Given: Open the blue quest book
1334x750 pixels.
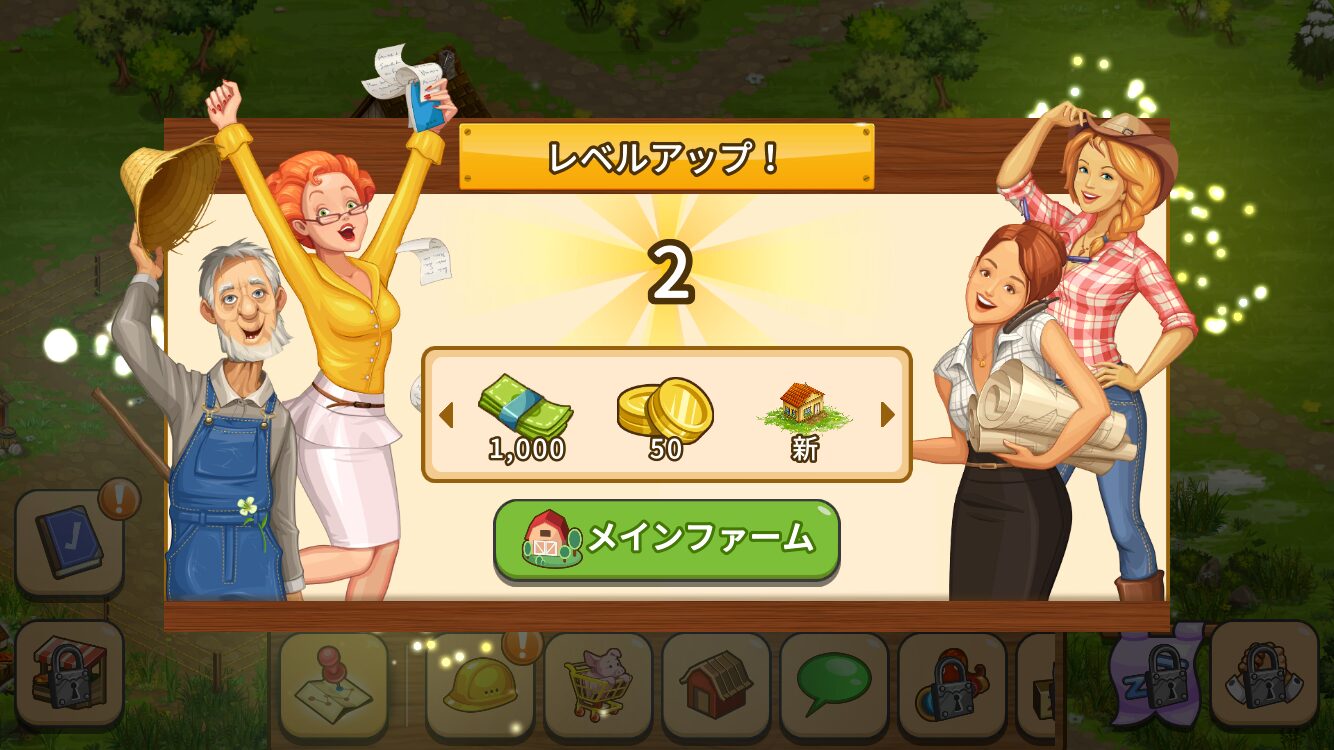Looking at the screenshot, I should pos(69,541).
